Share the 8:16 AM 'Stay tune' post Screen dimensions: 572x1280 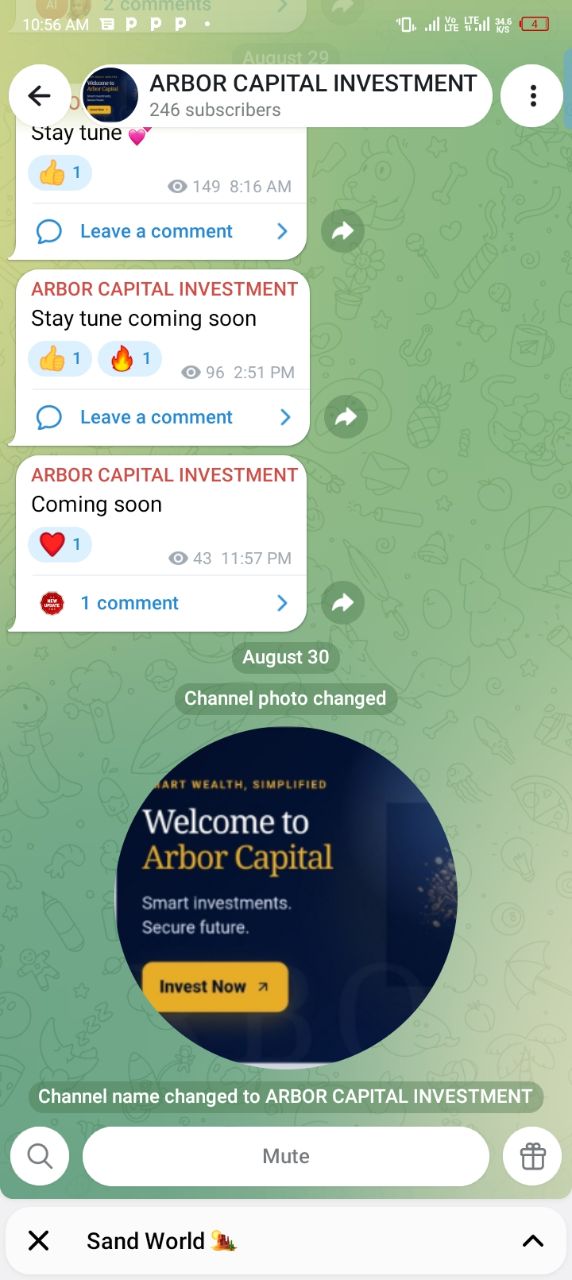(x=343, y=231)
